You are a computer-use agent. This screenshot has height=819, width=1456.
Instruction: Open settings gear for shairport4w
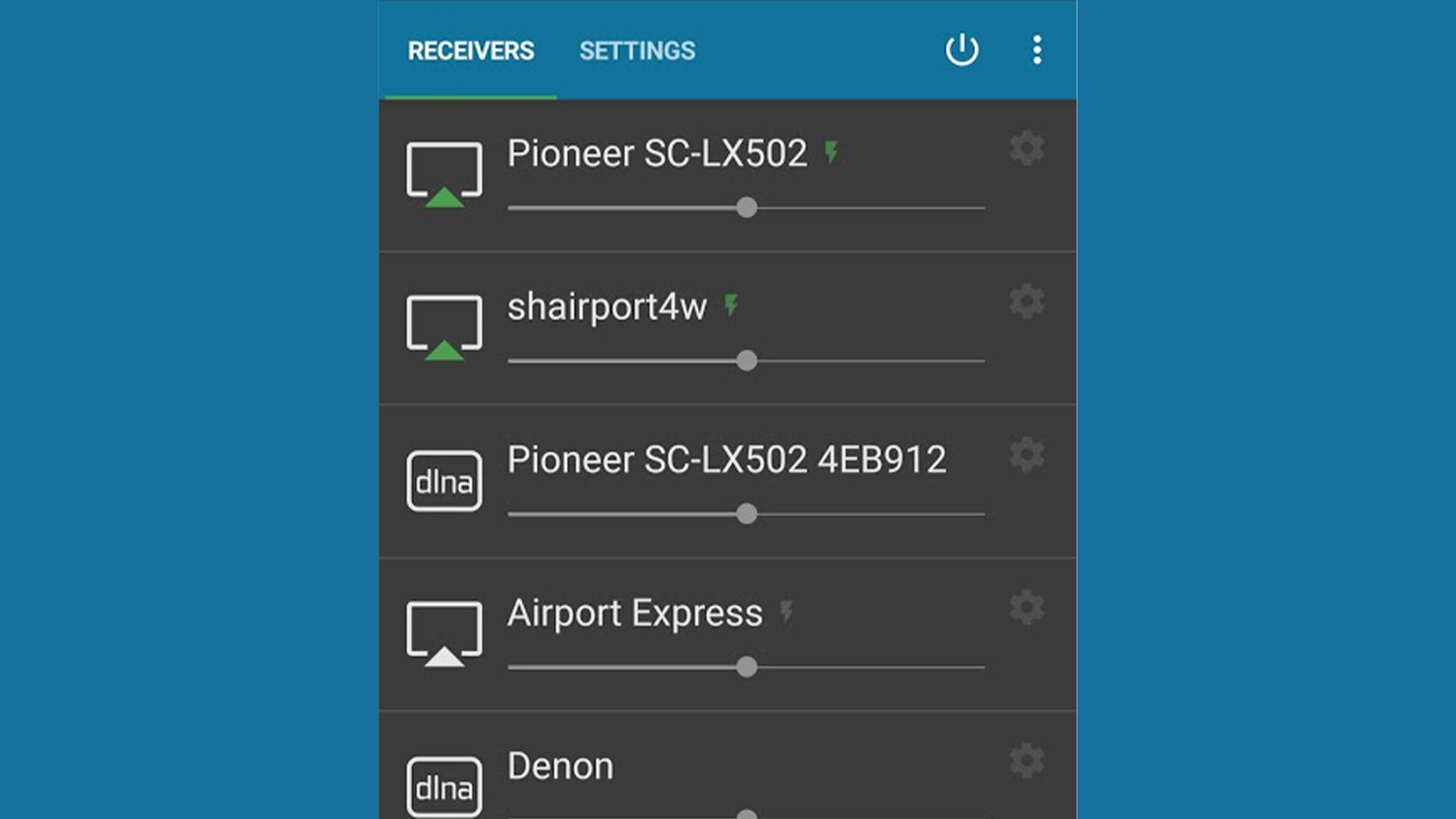click(x=1027, y=302)
